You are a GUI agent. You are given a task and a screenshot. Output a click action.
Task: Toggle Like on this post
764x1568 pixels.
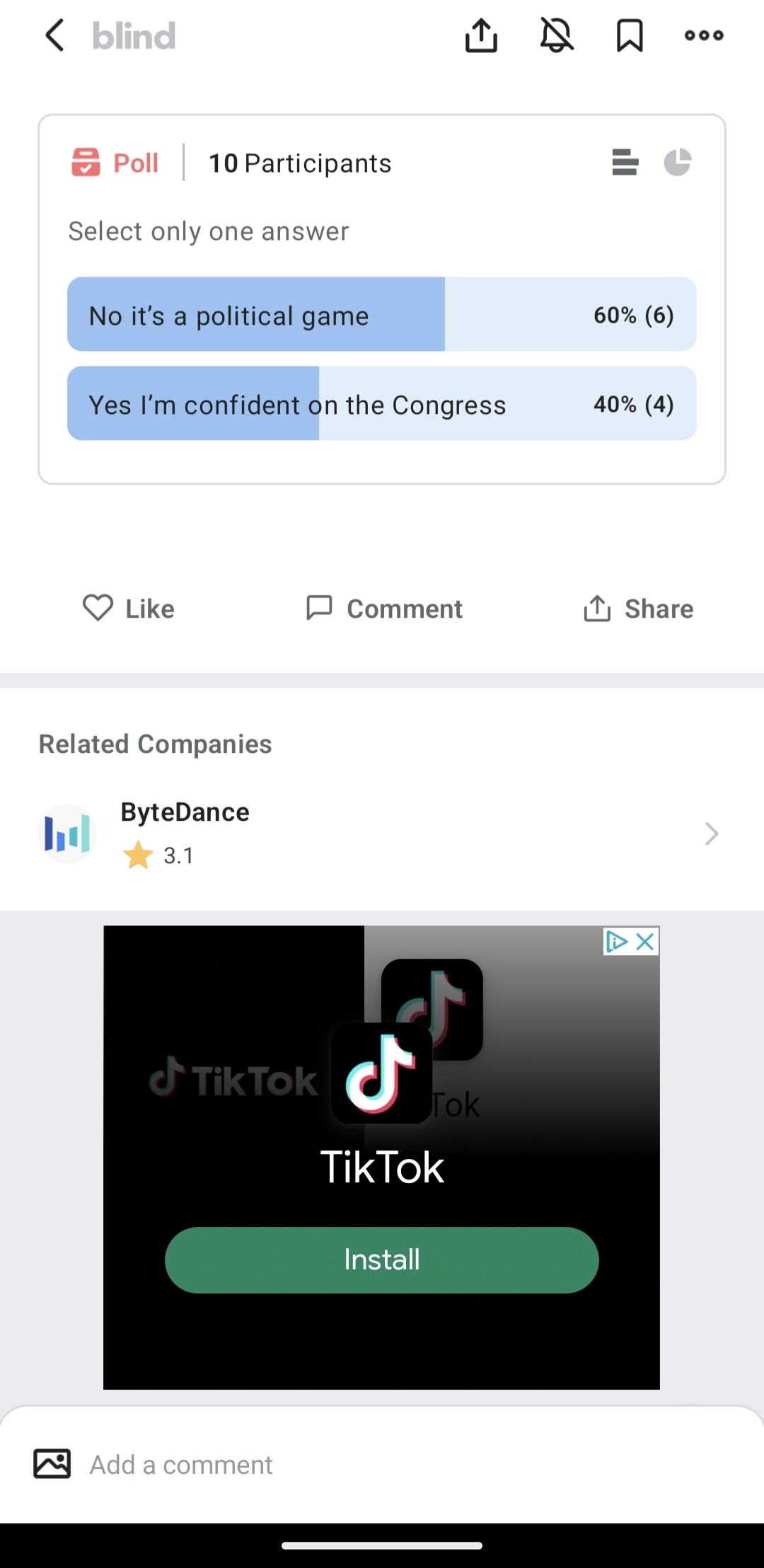tap(129, 609)
